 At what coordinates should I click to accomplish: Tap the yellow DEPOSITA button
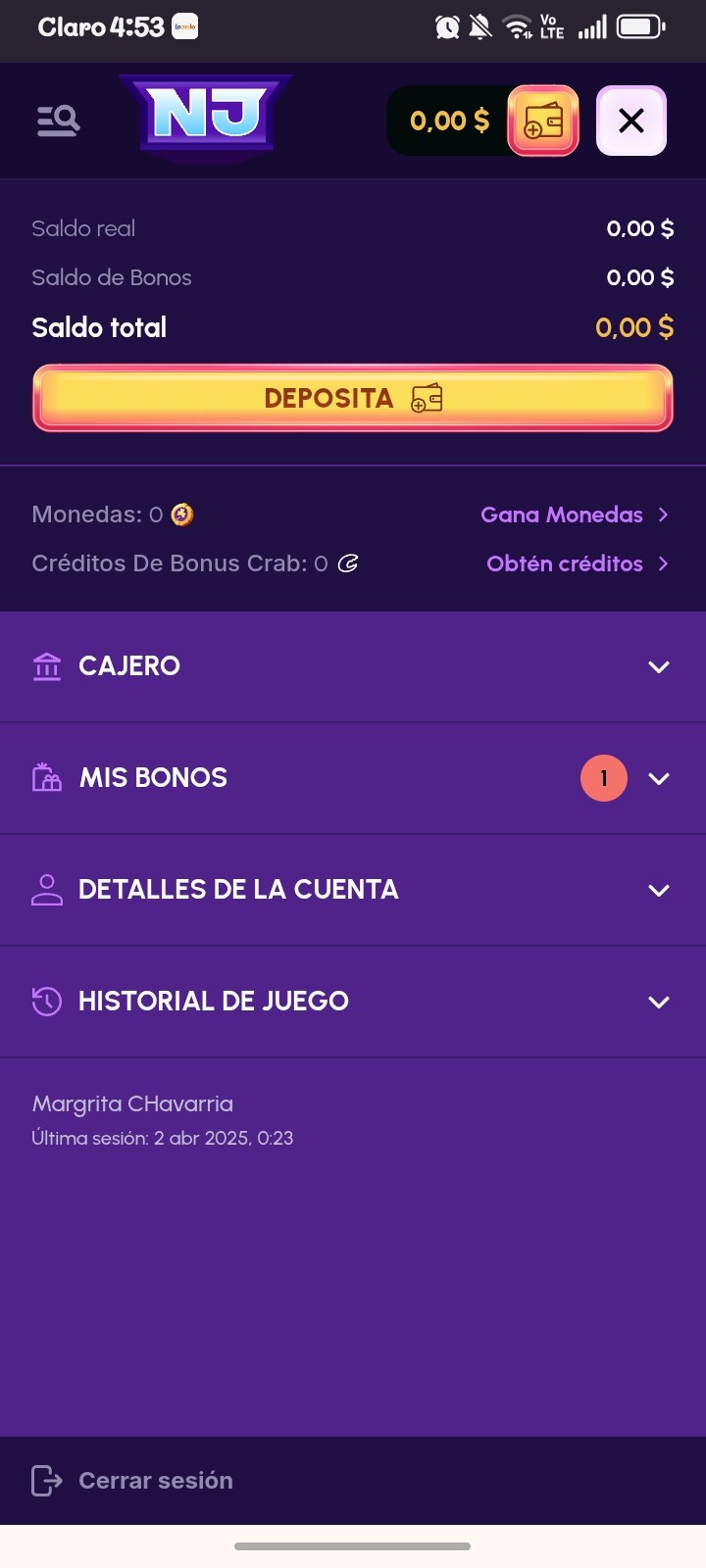pos(353,398)
